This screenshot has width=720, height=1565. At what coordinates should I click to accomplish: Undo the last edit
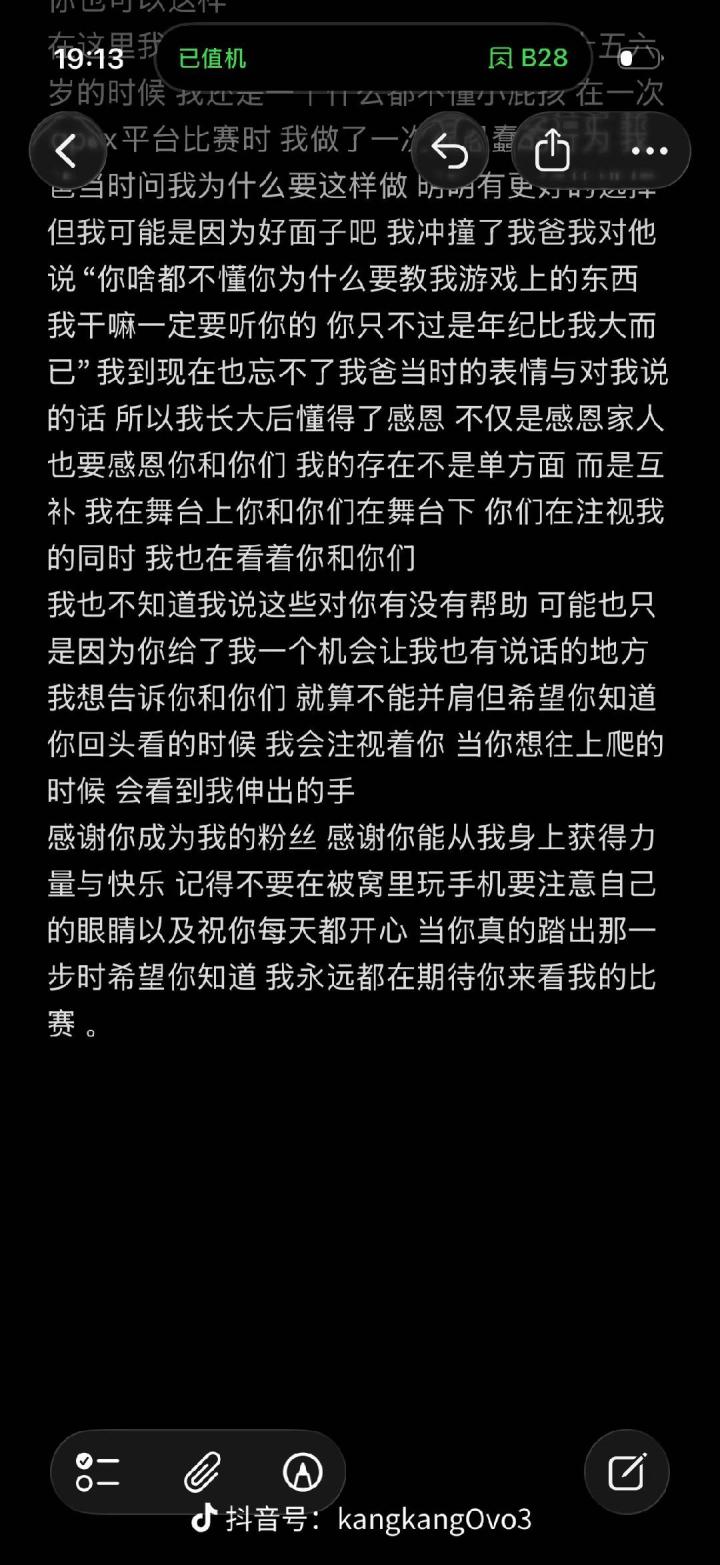[450, 152]
